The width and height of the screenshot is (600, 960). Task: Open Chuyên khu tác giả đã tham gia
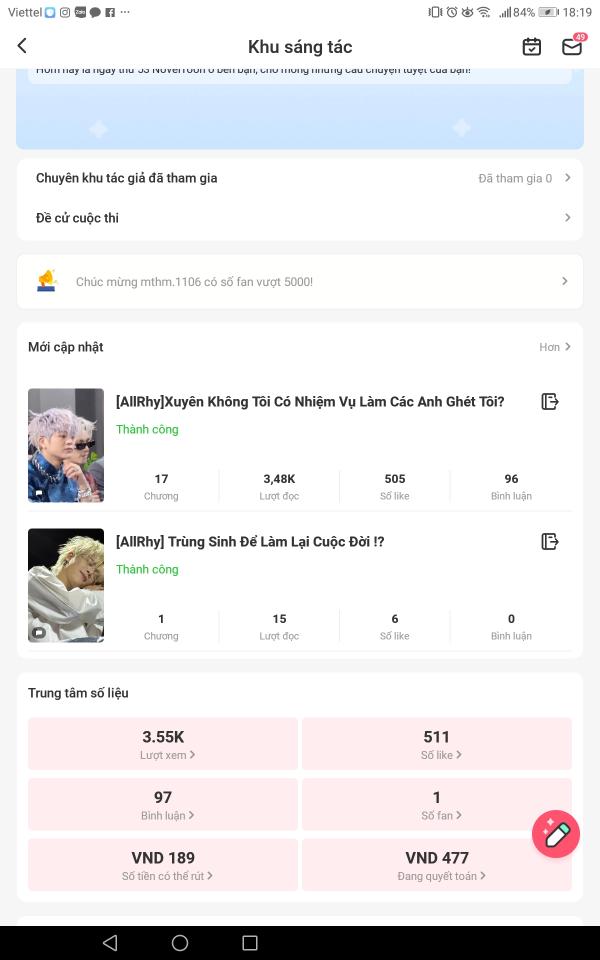coord(300,178)
